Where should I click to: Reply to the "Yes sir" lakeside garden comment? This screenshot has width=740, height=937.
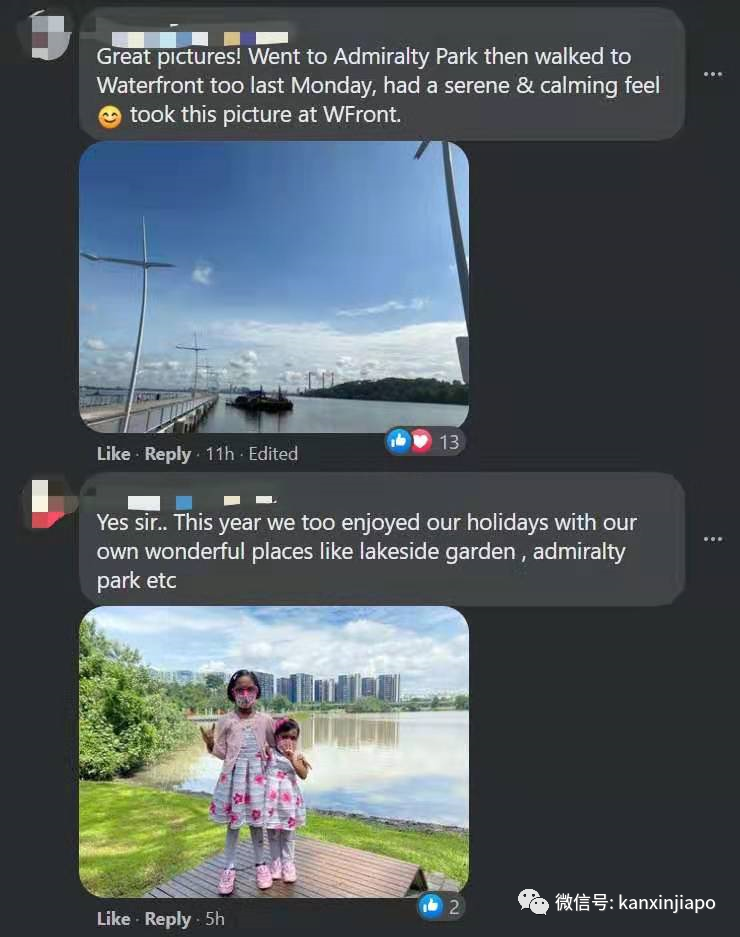coord(167,918)
